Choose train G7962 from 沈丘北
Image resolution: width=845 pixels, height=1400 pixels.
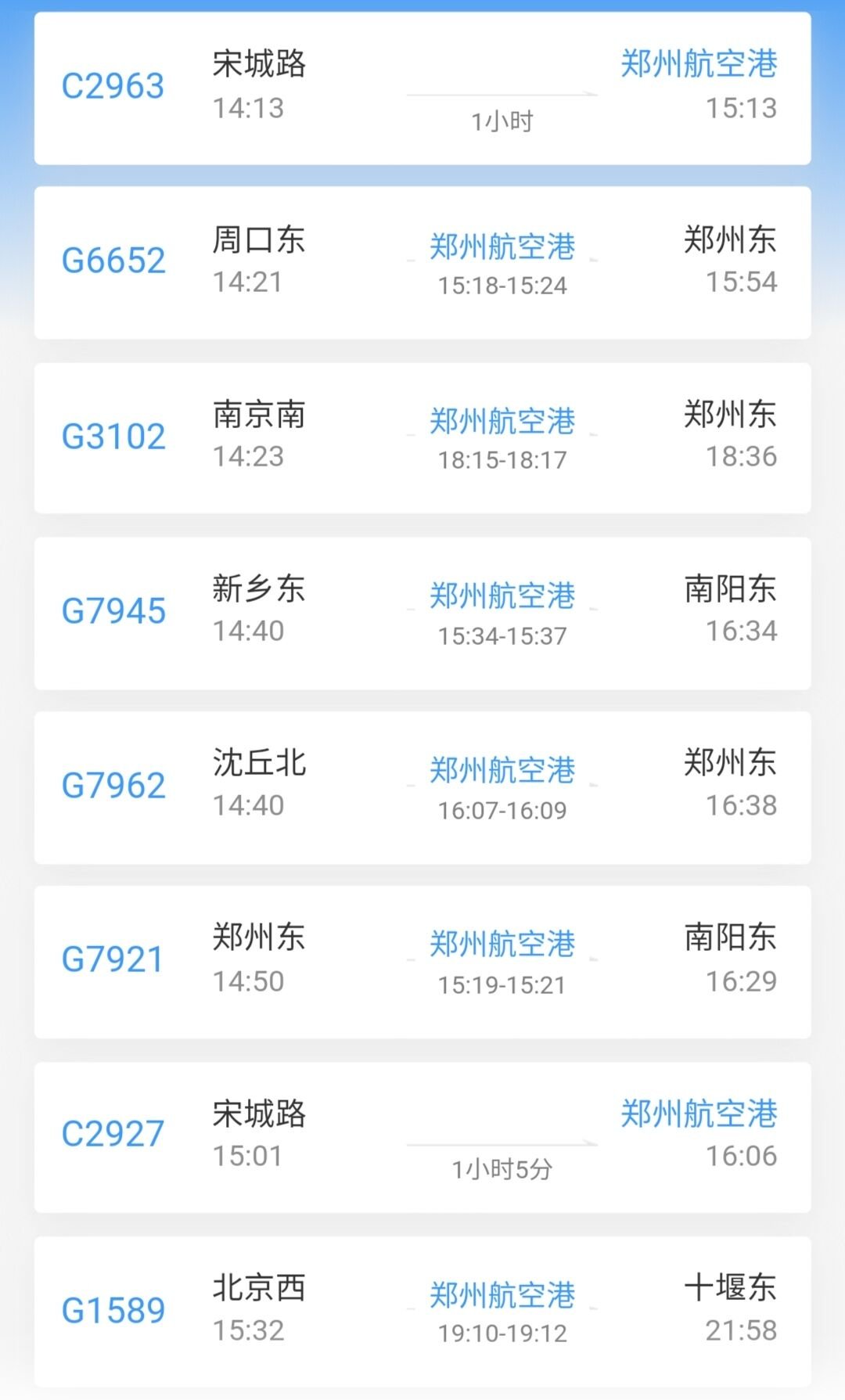(x=422, y=787)
